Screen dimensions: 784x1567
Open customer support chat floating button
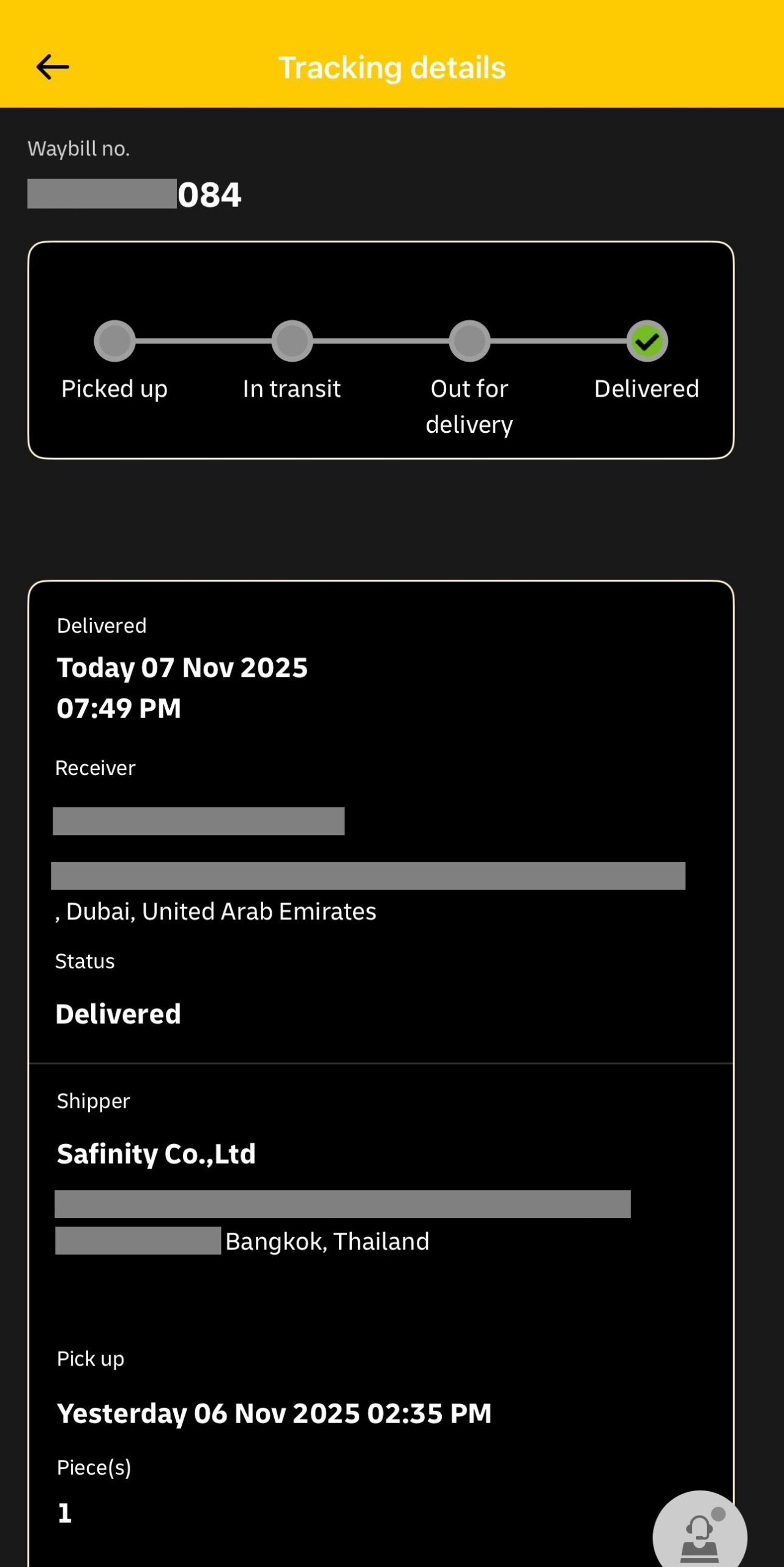click(700, 1532)
